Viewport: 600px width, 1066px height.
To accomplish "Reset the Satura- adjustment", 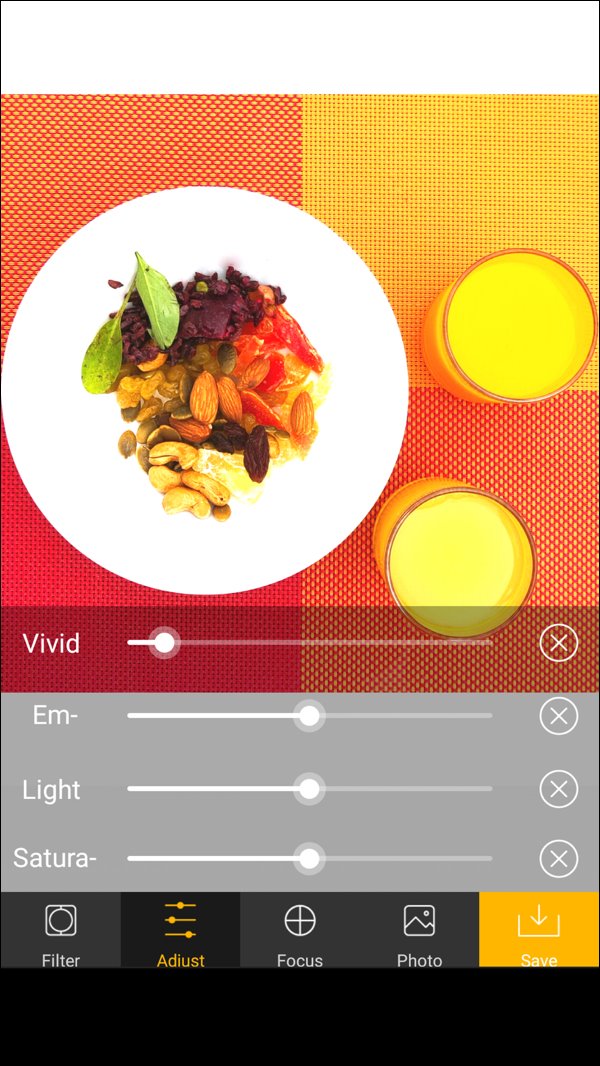I will pos(558,858).
